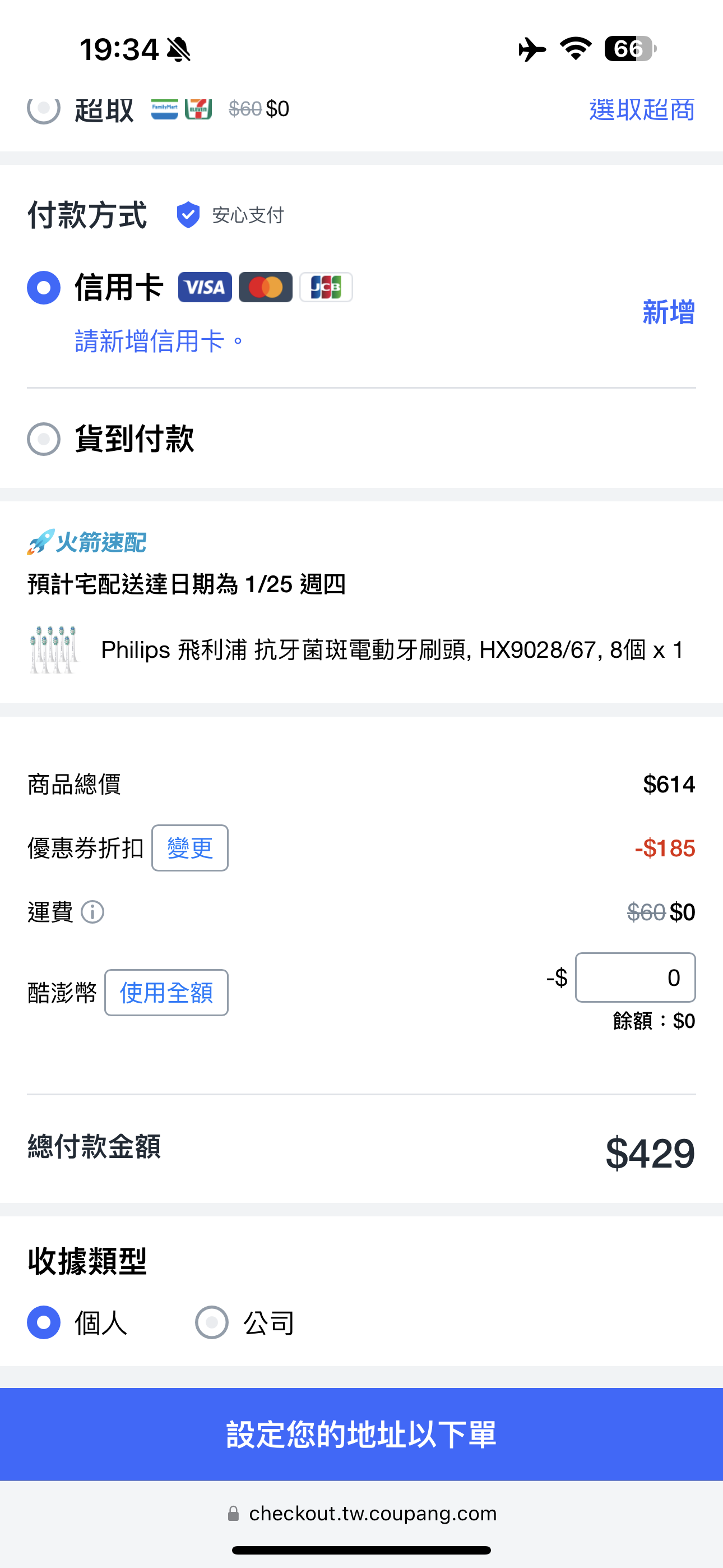Tap the 選取超商 link to choose a store
Screen dimensions: 723x1568
click(642, 110)
